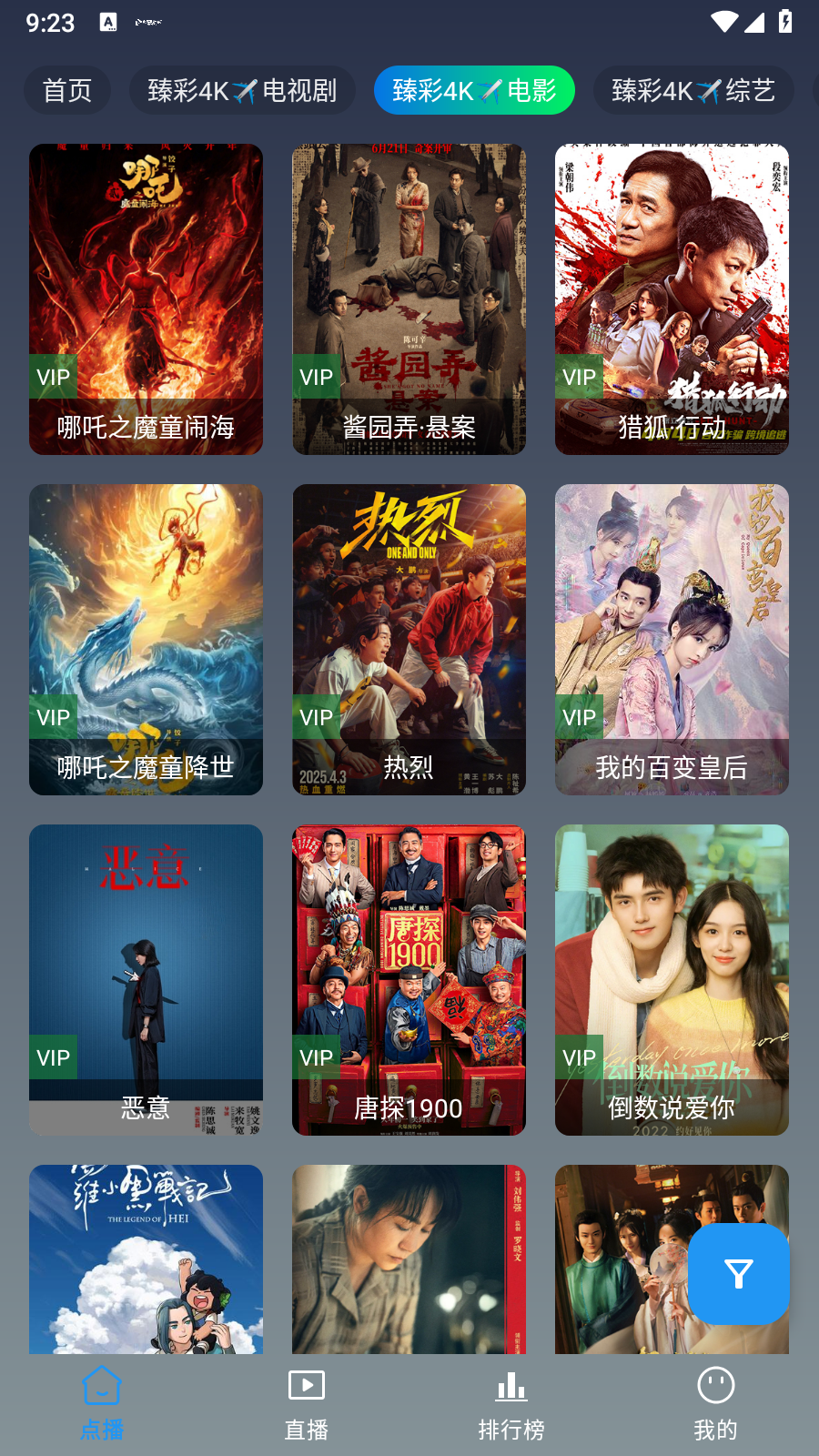The image size is (819, 1456).
Task: Open the movie 我的百变皇后
Action: coord(672,639)
